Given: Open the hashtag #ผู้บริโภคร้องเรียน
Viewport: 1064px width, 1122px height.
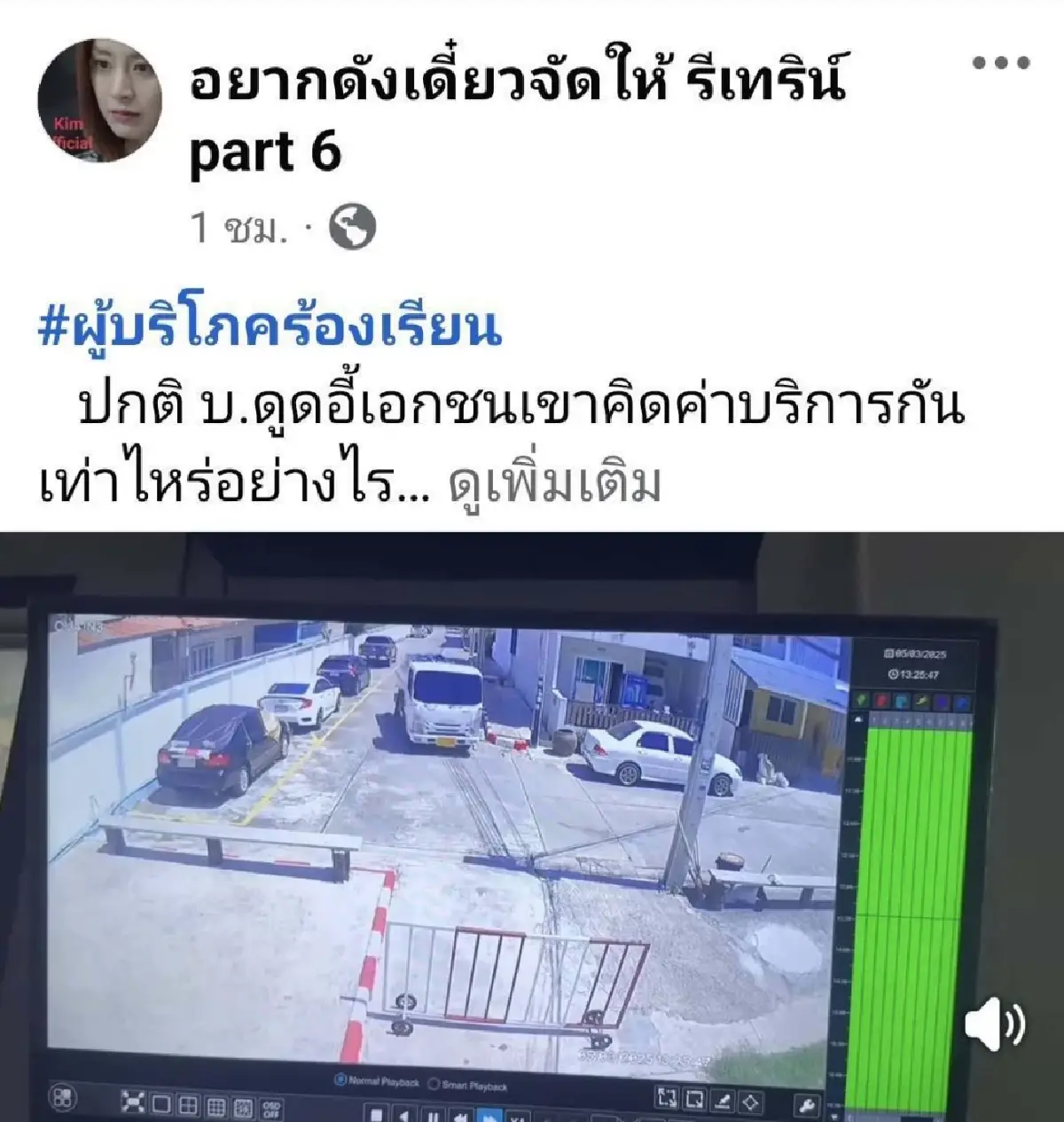Looking at the screenshot, I should [x=270, y=326].
